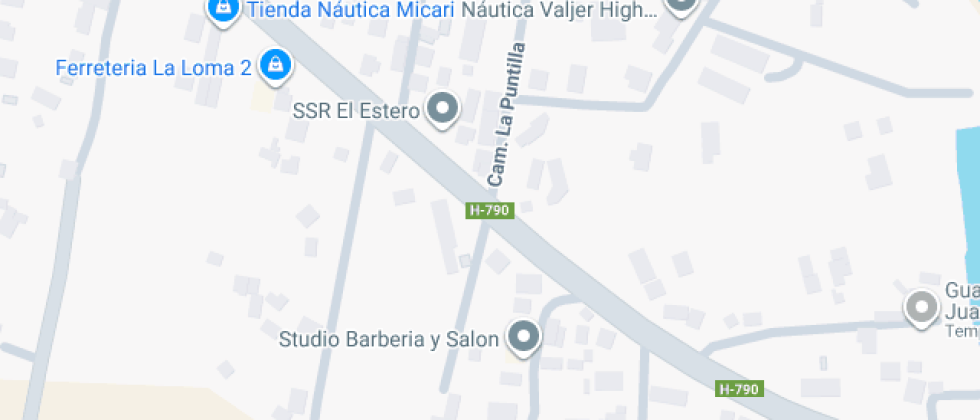Open the Studio Barberia y Salon marker
The height and width of the screenshot is (420, 980).
pyautogui.click(x=522, y=337)
